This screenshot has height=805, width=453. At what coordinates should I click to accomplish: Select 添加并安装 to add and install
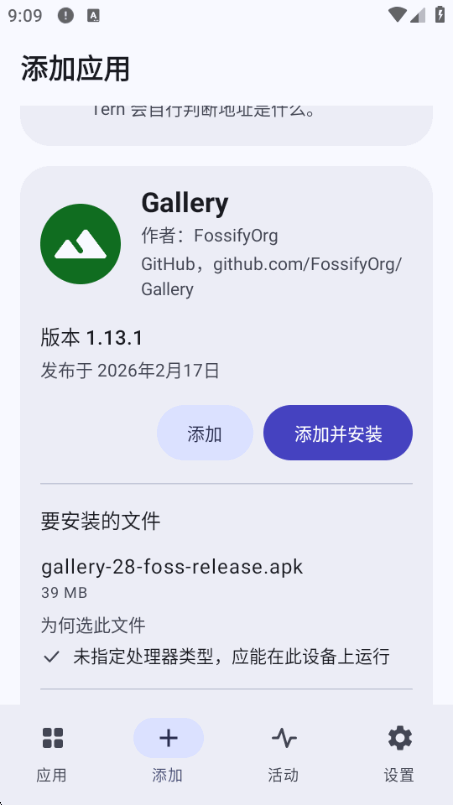coord(338,433)
